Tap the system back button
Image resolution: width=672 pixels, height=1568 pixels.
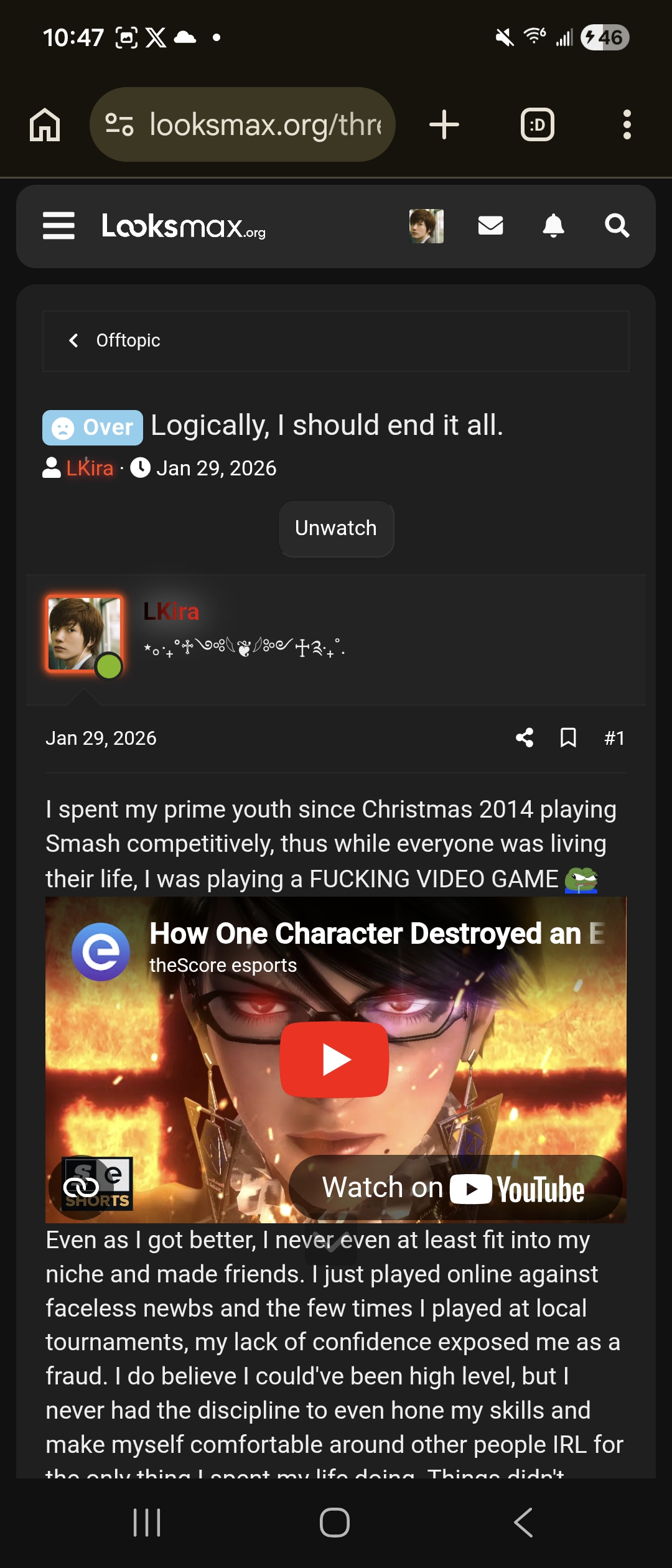[523, 1523]
